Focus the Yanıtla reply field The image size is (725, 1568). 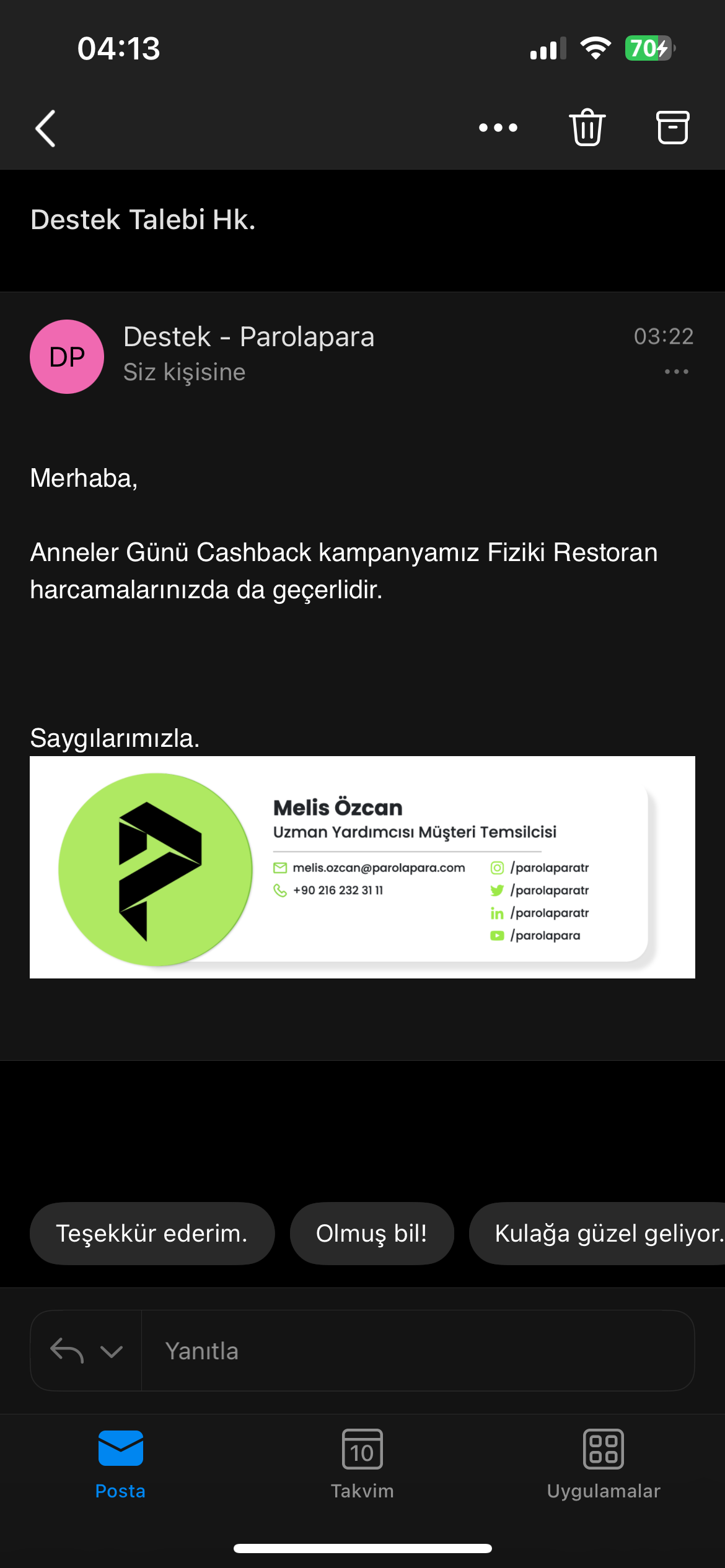(418, 1351)
